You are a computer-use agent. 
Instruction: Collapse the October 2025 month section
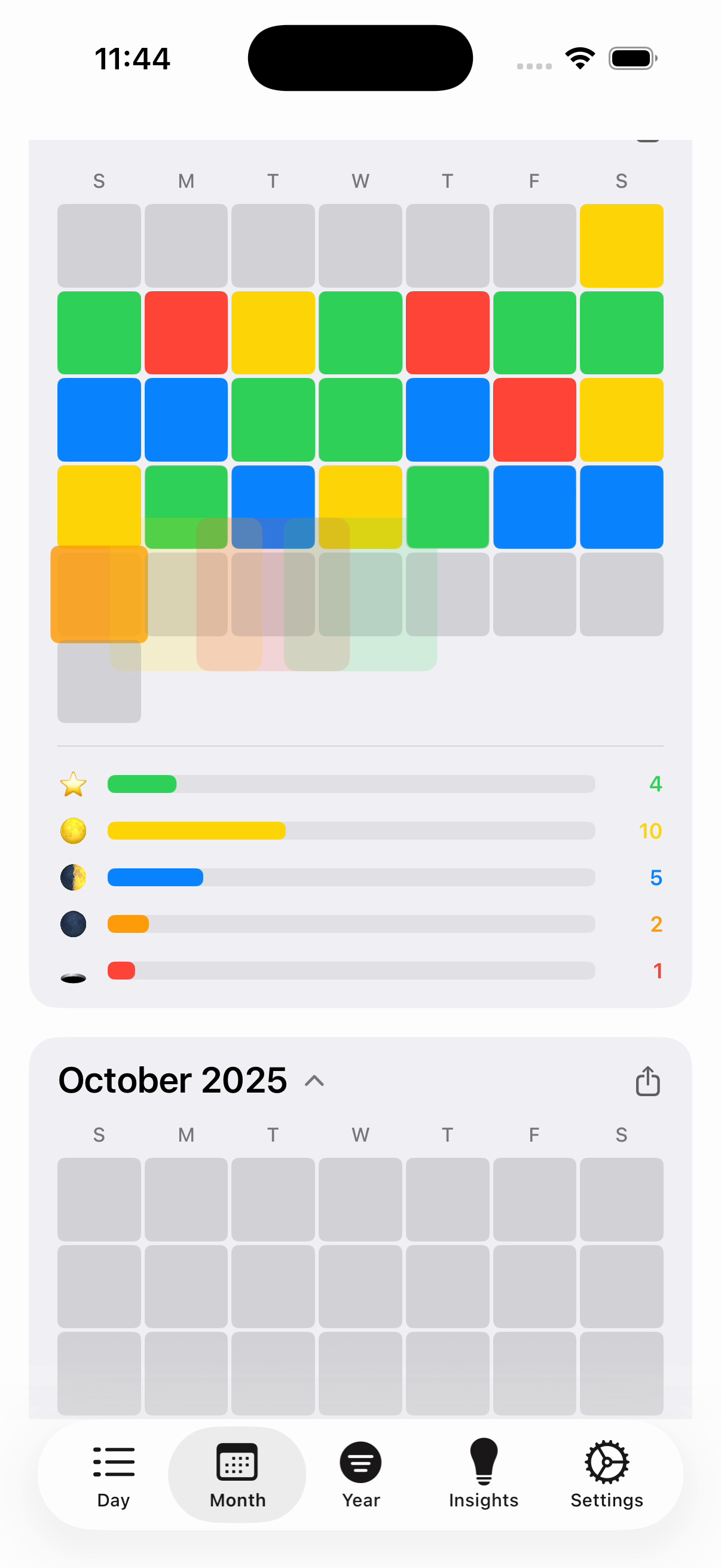pyautogui.click(x=314, y=1081)
